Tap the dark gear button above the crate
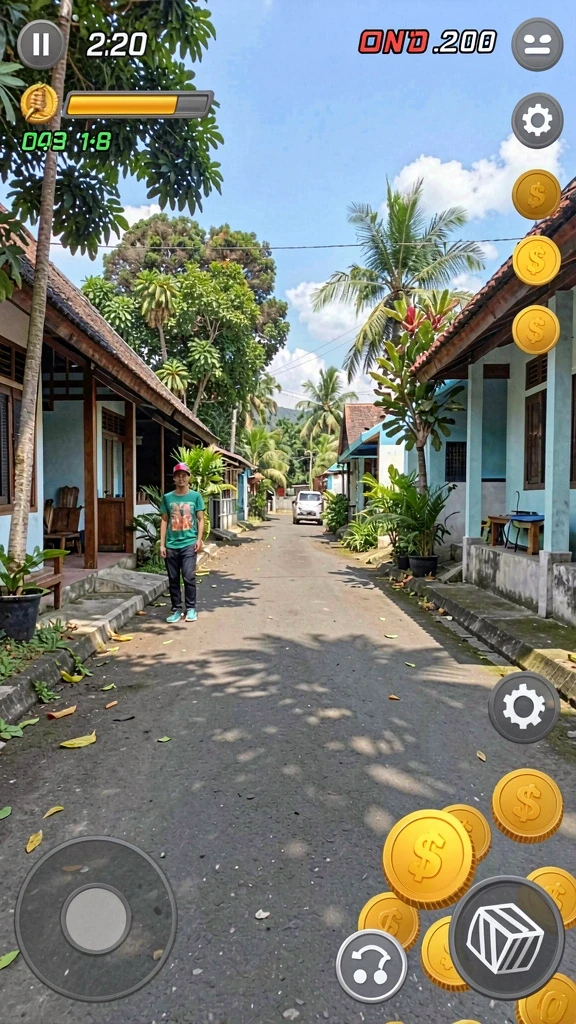 click(524, 707)
